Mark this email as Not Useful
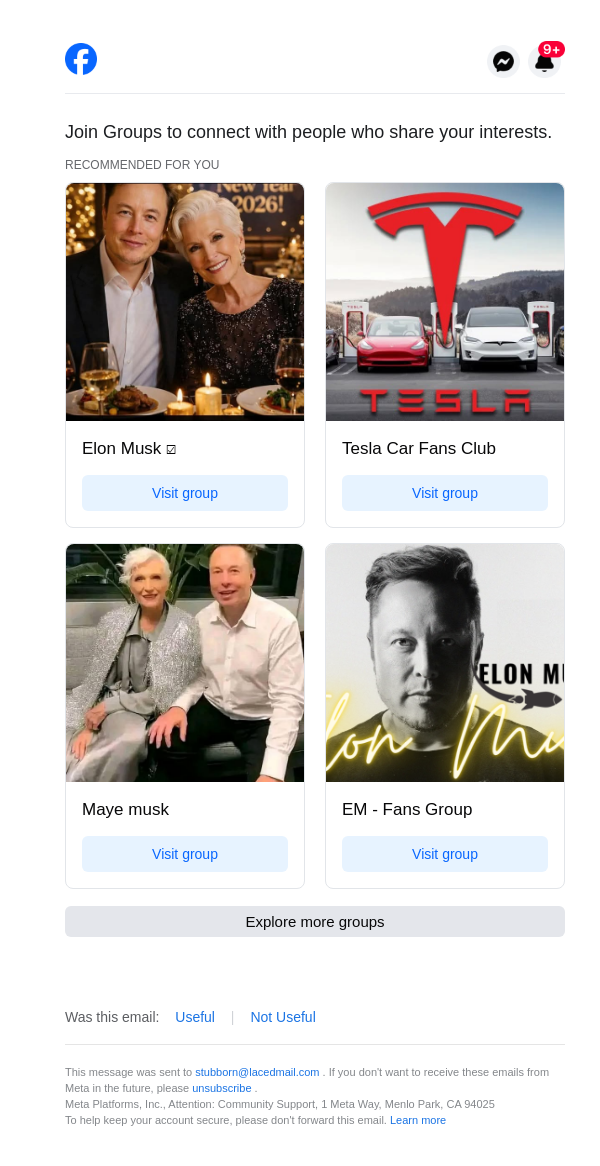Image resolution: width=600 pixels, height=1166 pixels. 283,1017
